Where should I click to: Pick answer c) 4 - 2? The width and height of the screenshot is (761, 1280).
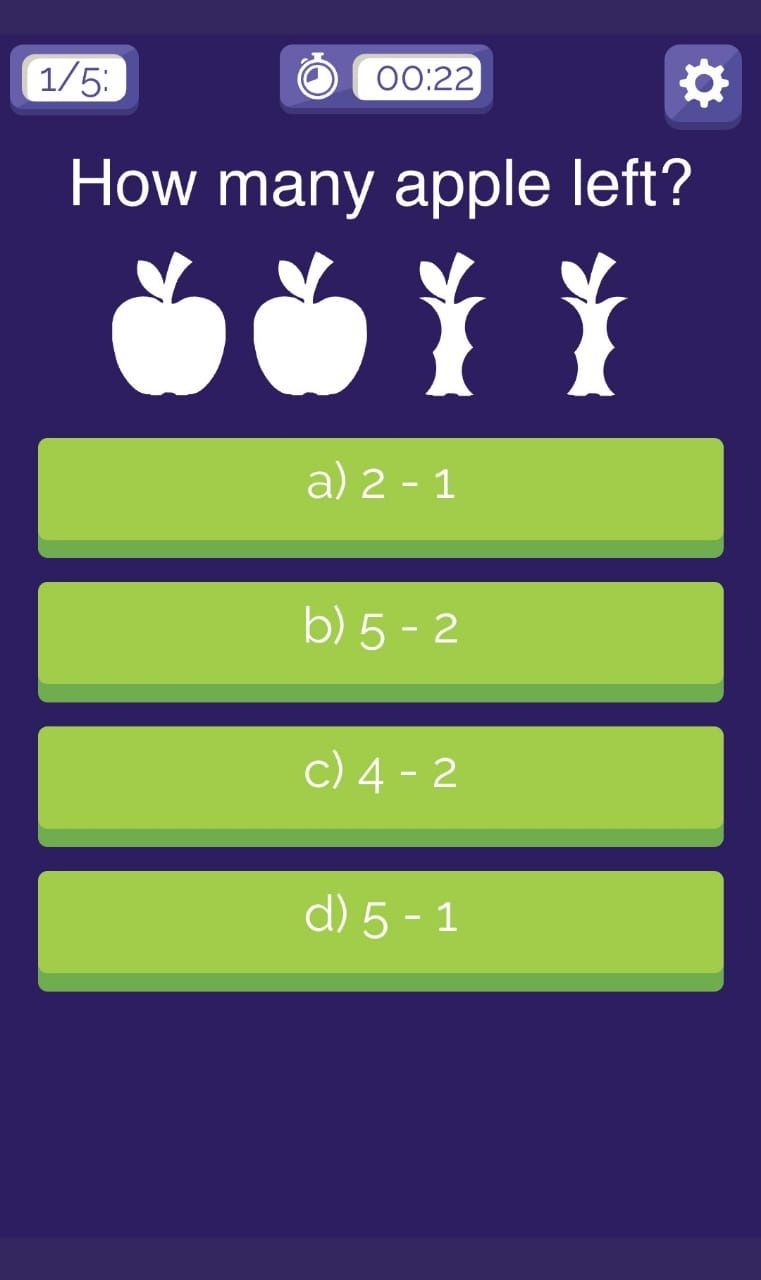tap(380, 786)
